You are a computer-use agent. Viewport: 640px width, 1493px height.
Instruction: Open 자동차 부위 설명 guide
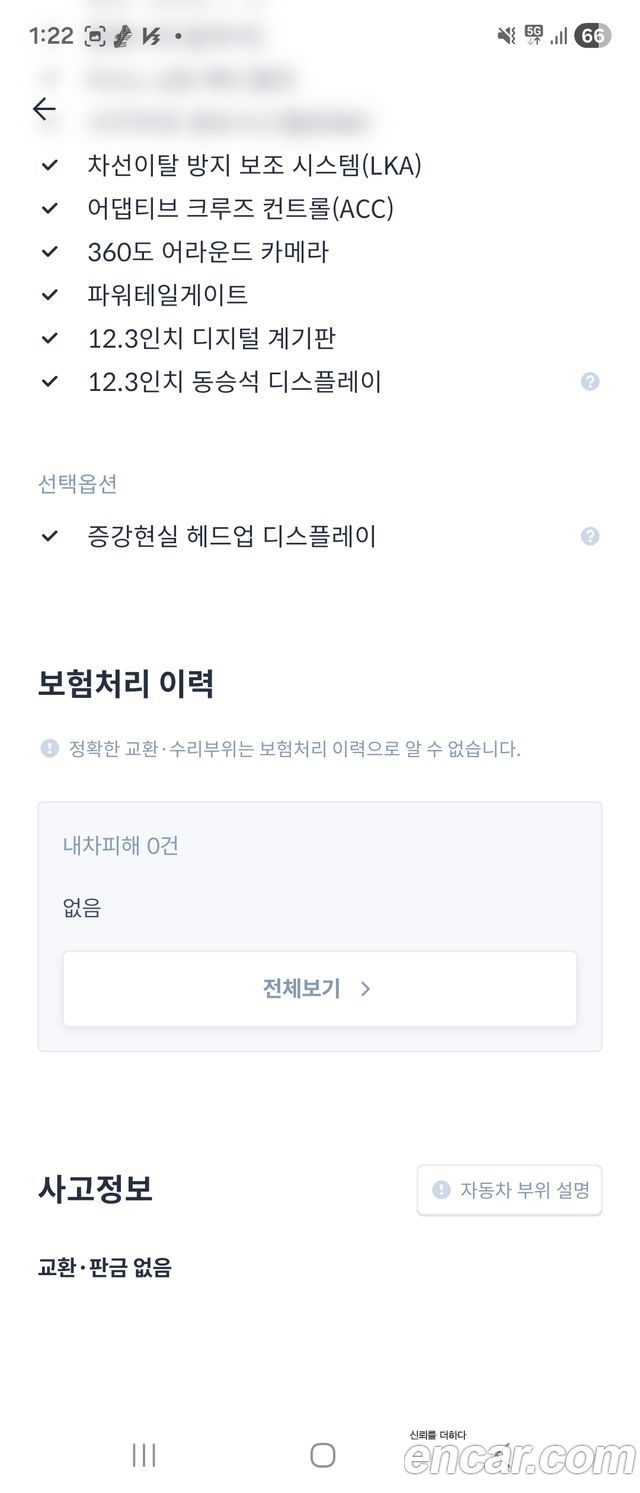(x=509, y=1190)
